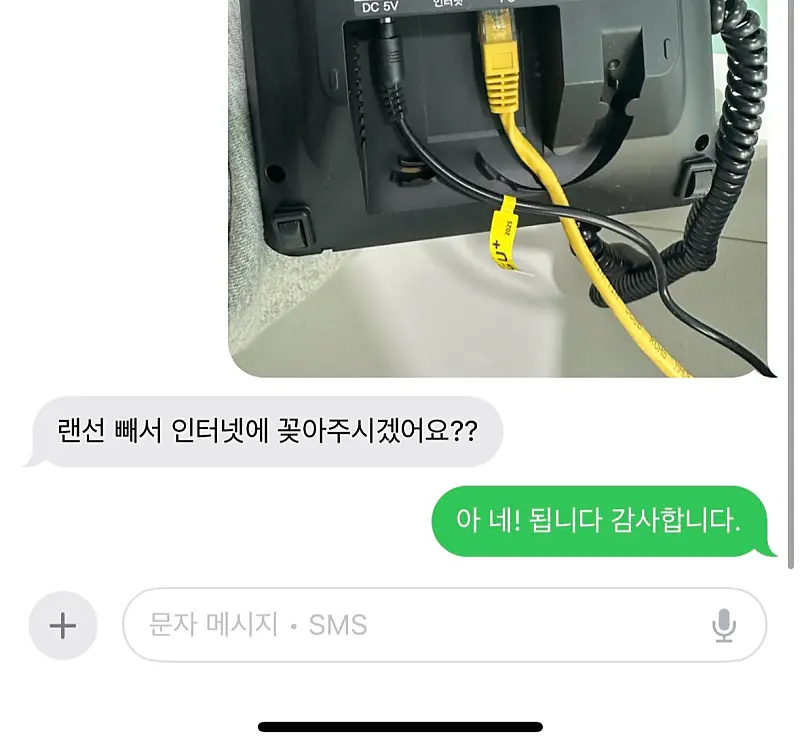Screen dimensions: 800x748
Task: Open the sent photo of phone cables
Action: [x=500, y=190]
